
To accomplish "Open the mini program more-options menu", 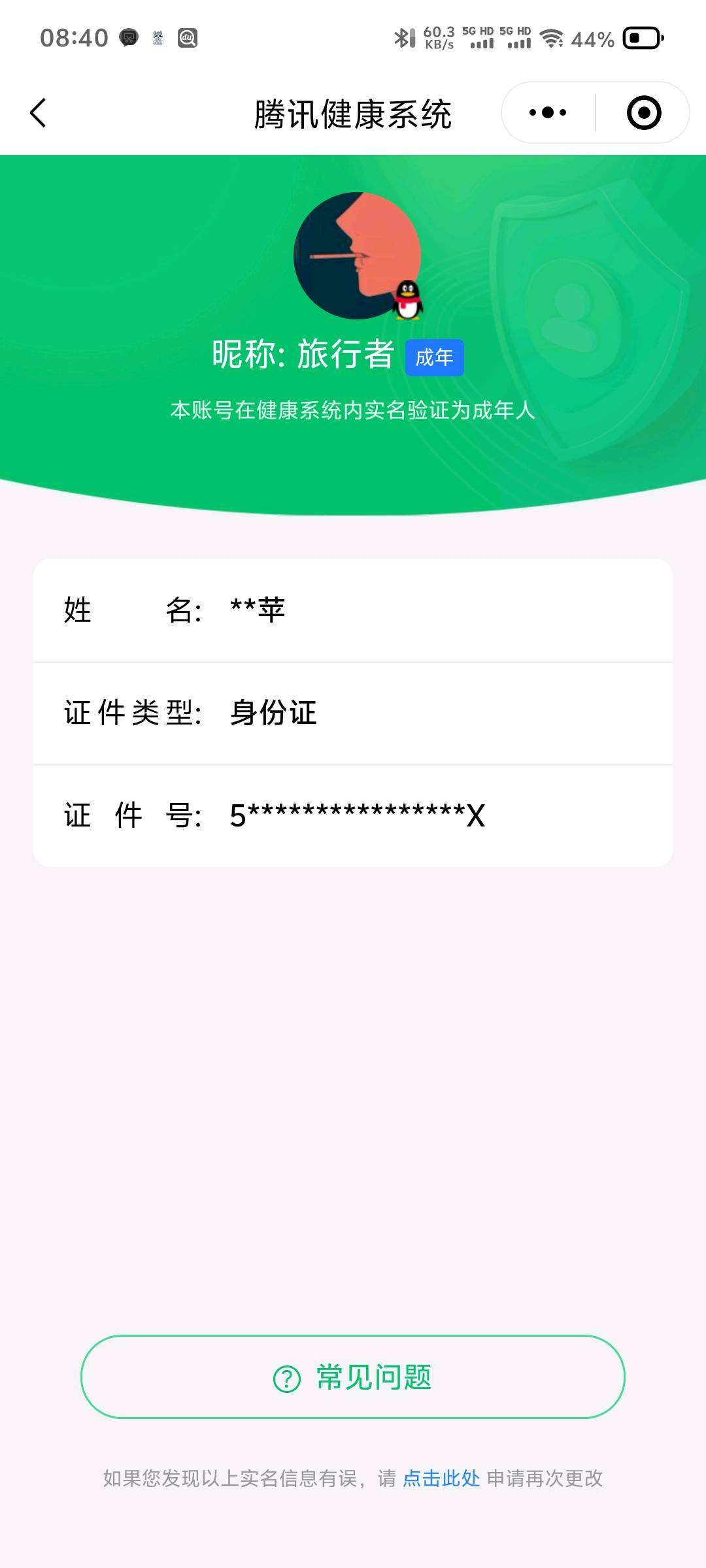I will click(548, 113).
